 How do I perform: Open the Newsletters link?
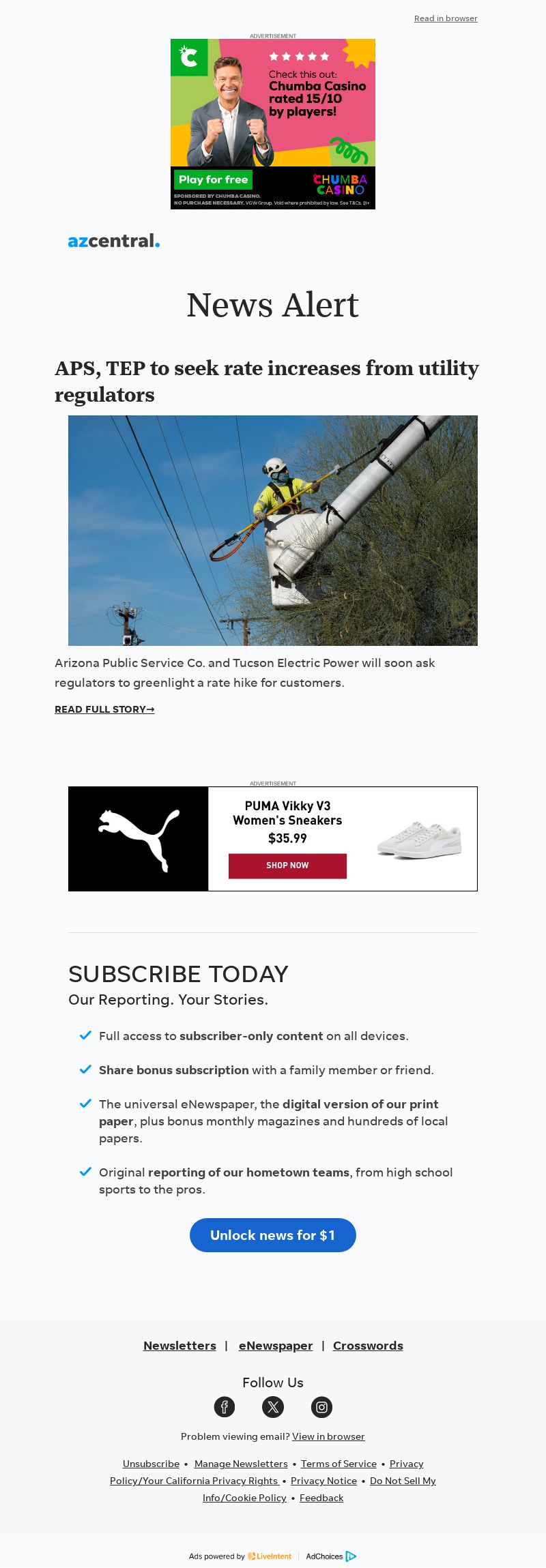(179, 1346)
